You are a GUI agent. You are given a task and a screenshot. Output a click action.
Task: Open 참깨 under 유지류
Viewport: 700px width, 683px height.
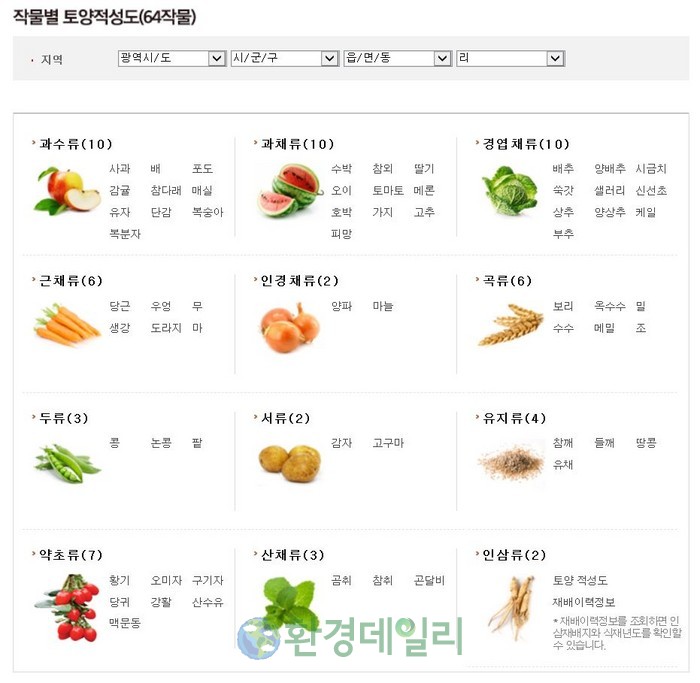click(563, 443)
